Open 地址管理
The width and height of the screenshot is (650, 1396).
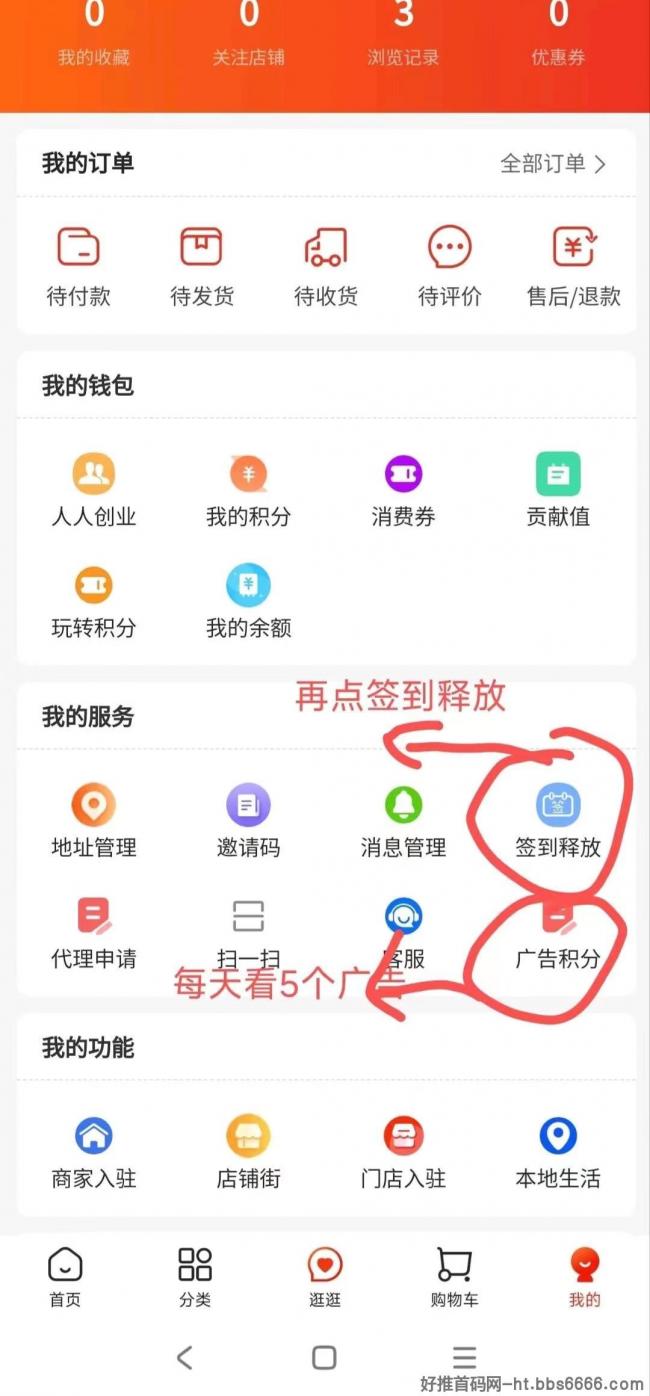[93, 822]
